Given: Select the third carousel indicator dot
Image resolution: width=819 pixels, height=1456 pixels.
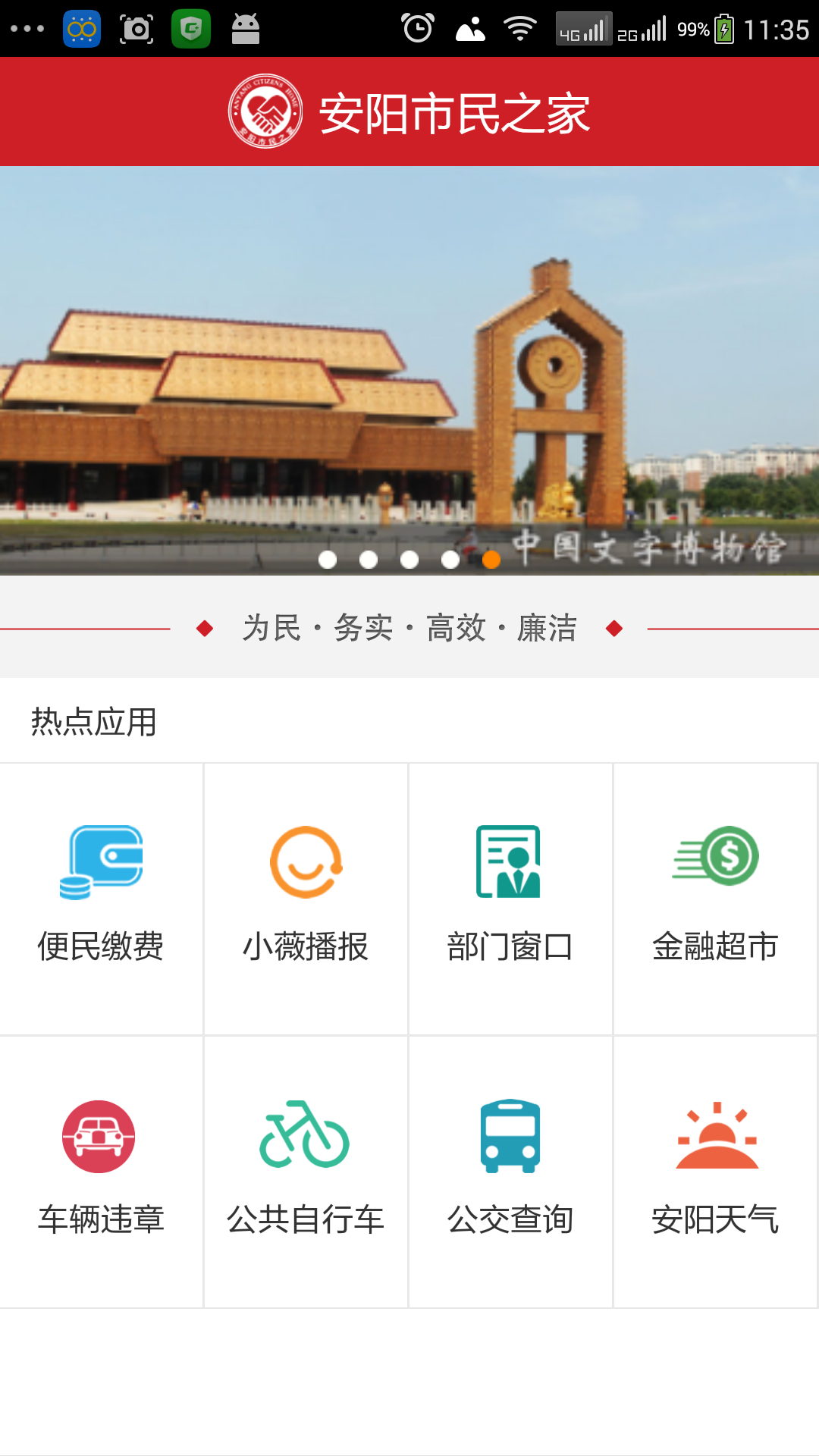Looking at the screenshot, I should tap(410, 561).
